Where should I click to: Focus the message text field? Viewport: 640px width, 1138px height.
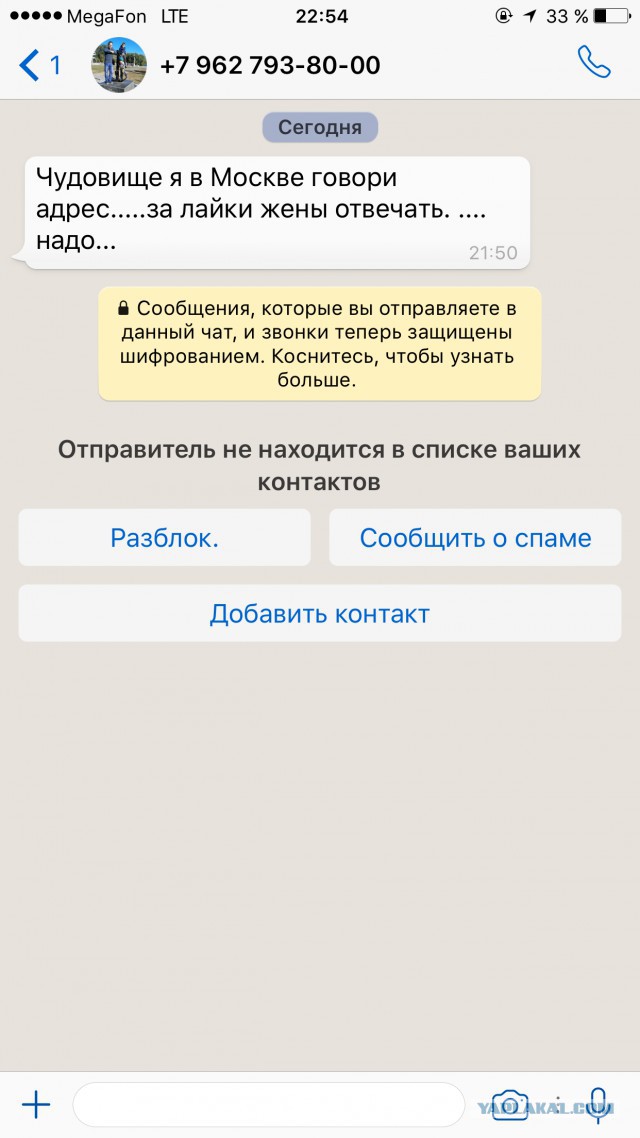click(268, 1104)
